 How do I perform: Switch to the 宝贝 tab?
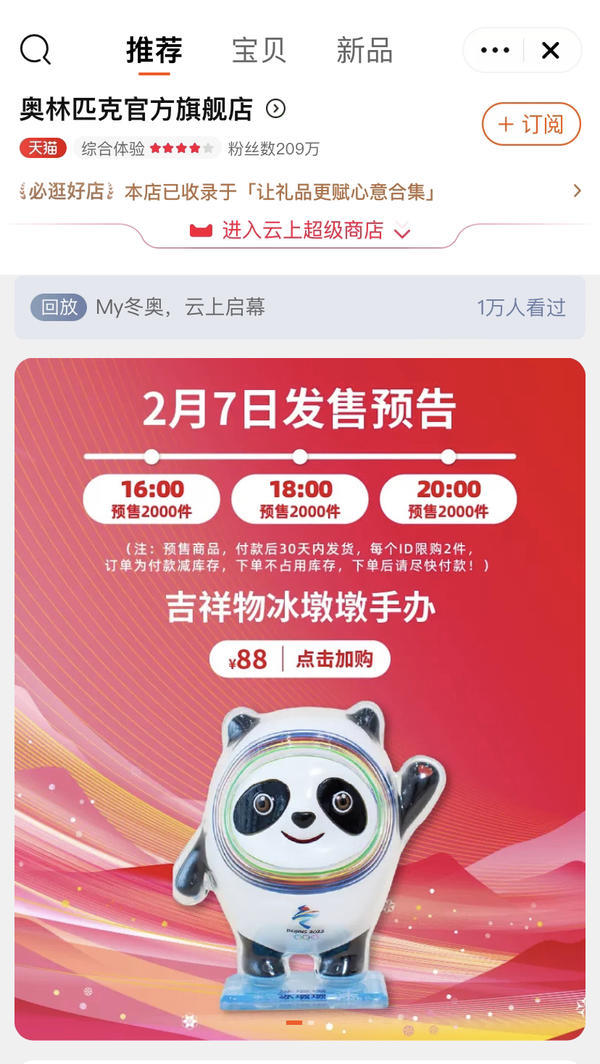point(259,50)
